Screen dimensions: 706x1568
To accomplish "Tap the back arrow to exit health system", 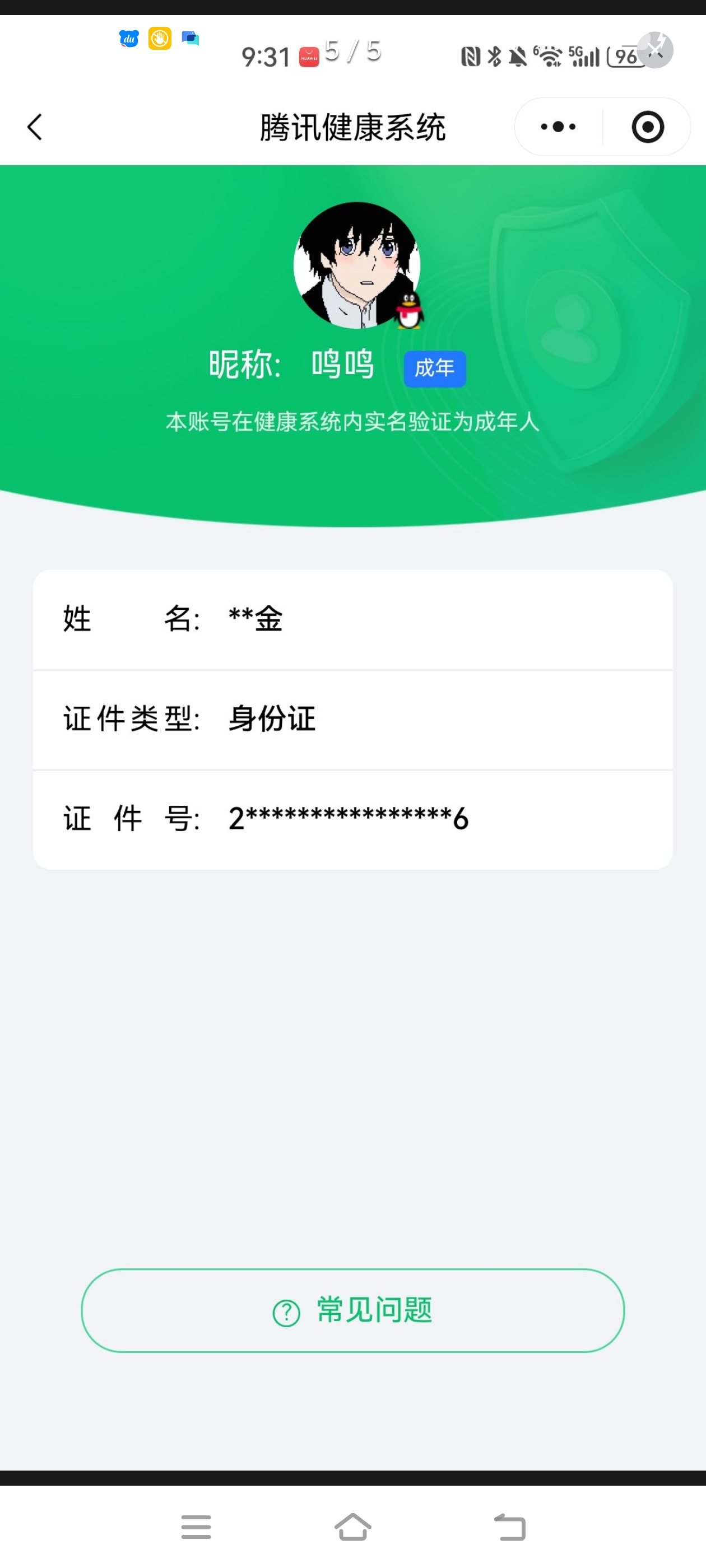I will (35, 127).
